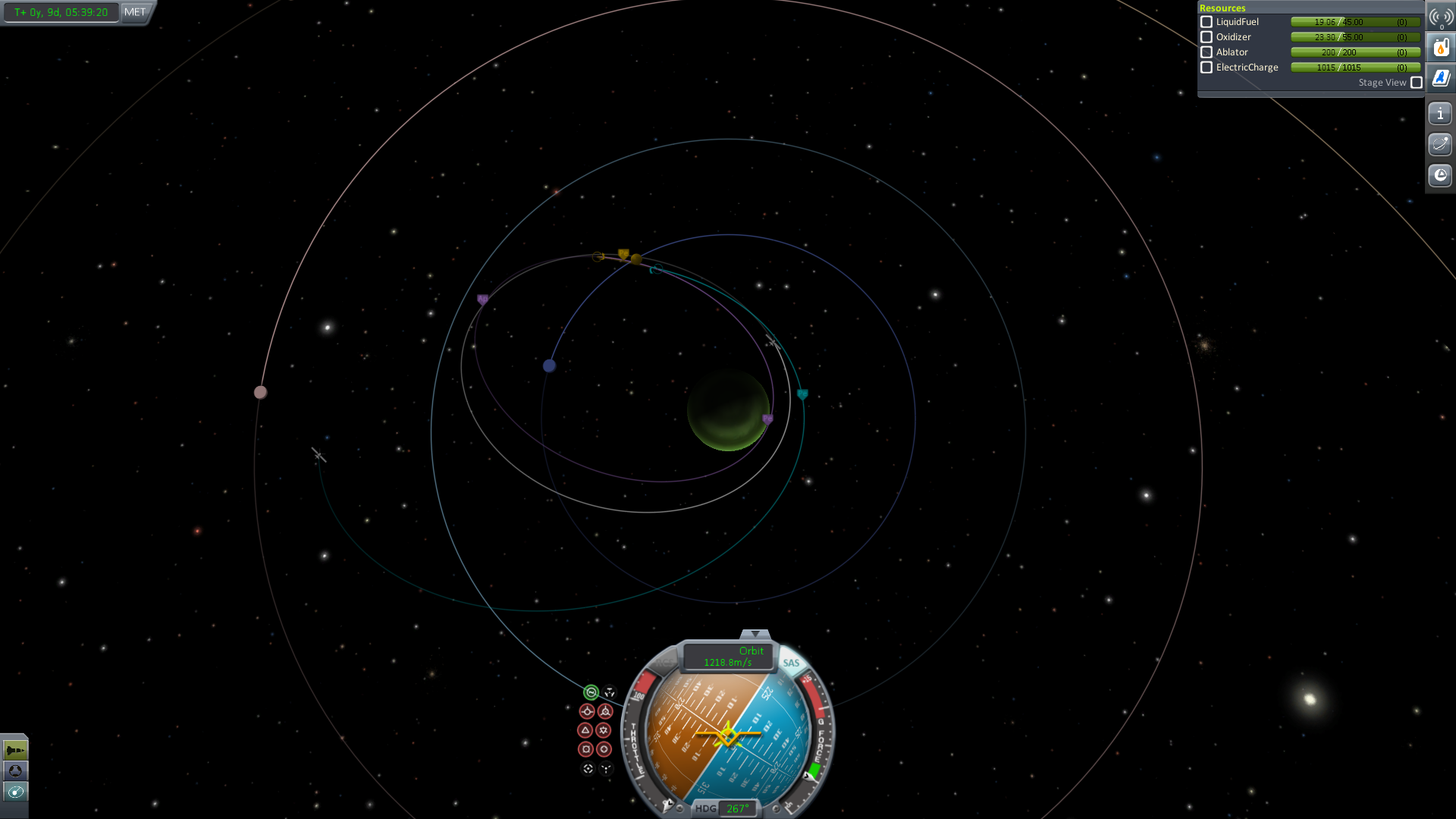Open the CommNet signal panel
Screen dimensions: 1456x819
1440,17
